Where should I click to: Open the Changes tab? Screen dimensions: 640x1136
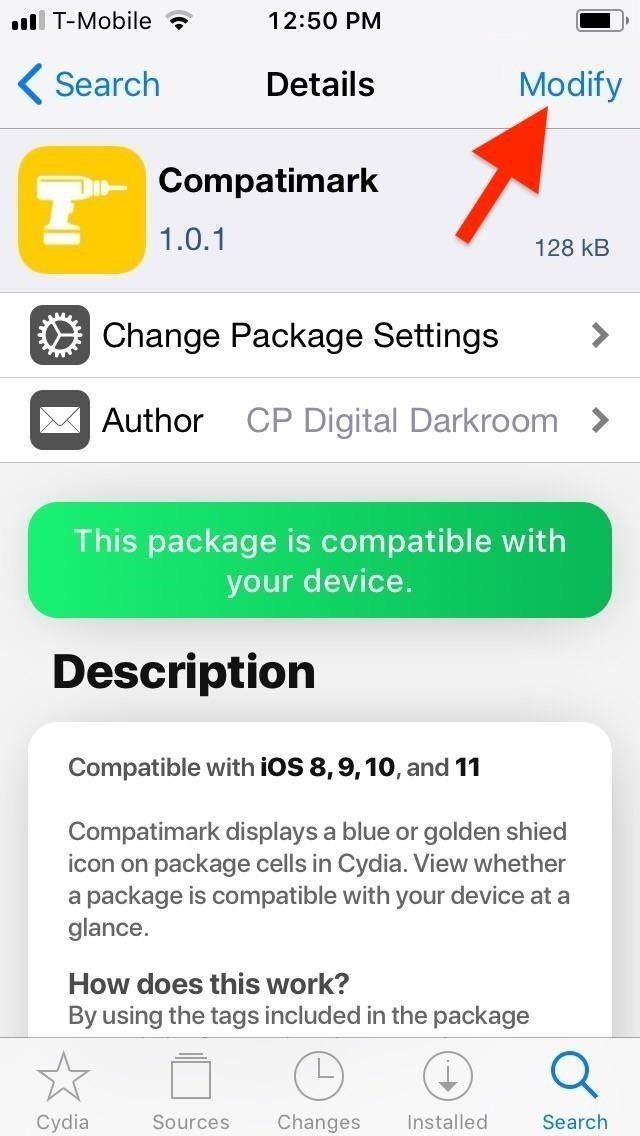319,1090
